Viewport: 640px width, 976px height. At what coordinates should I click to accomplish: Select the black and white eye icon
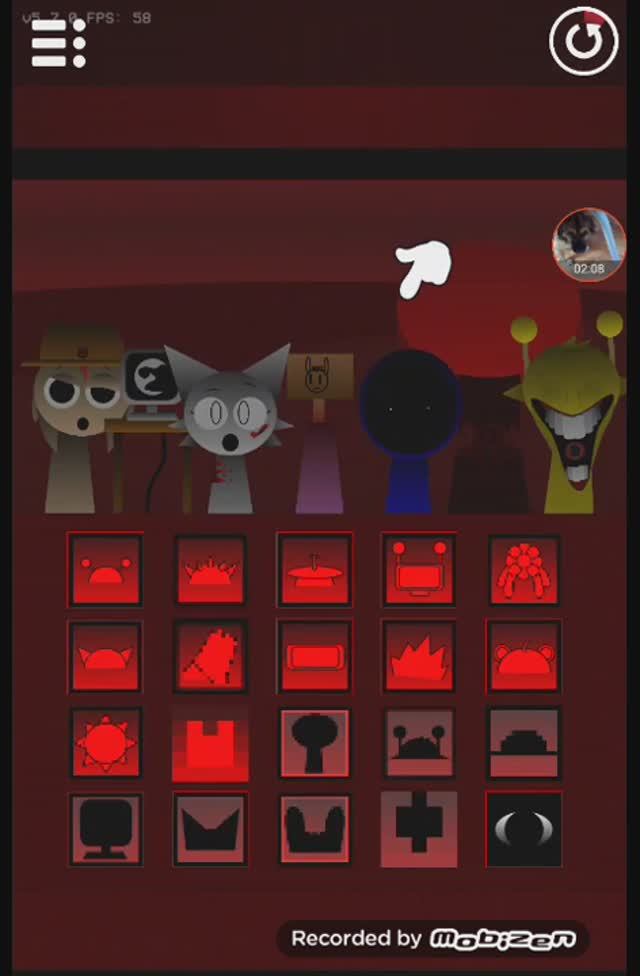524,829
